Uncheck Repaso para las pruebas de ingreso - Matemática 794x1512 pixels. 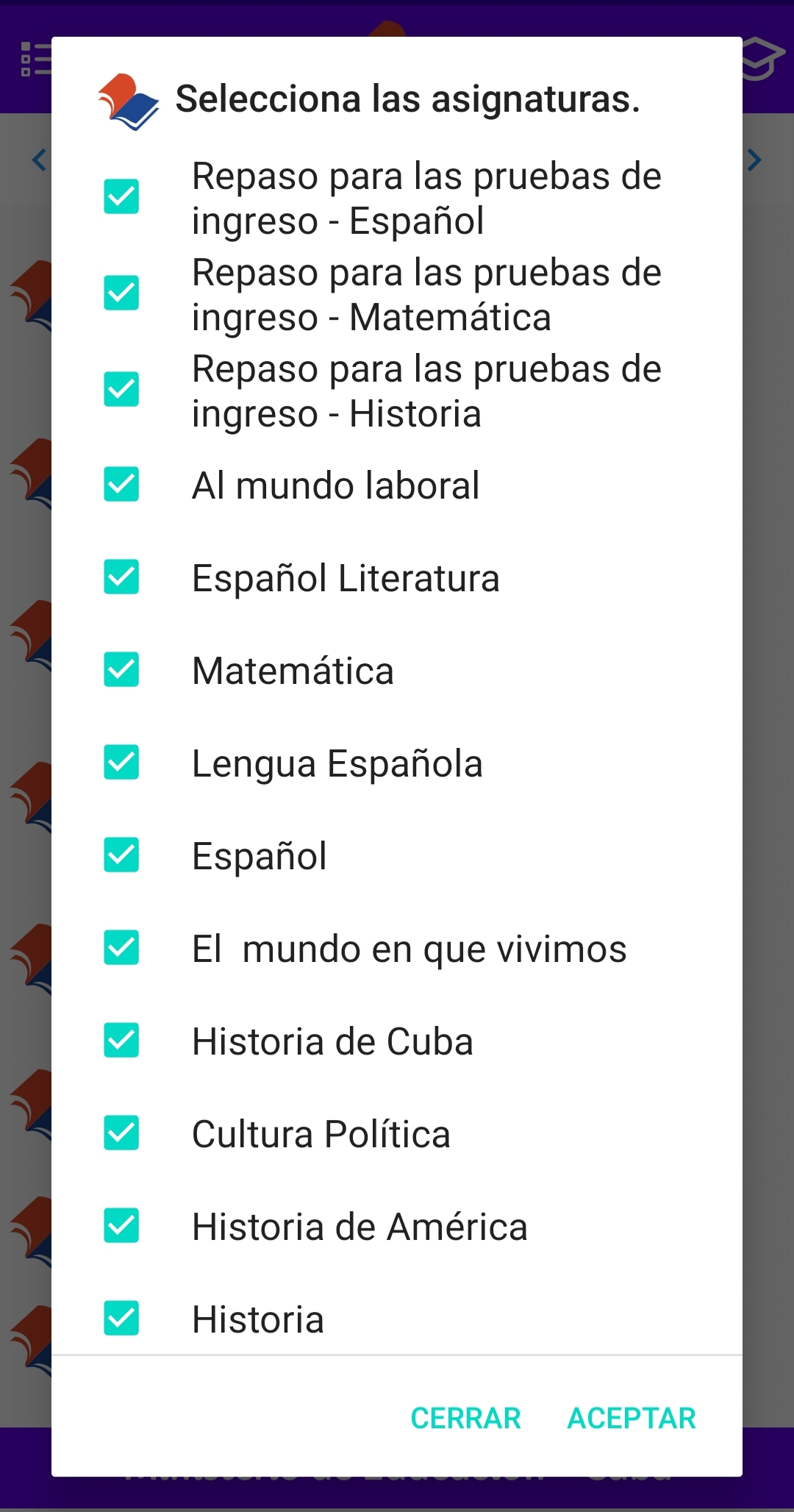coord(121,293)
